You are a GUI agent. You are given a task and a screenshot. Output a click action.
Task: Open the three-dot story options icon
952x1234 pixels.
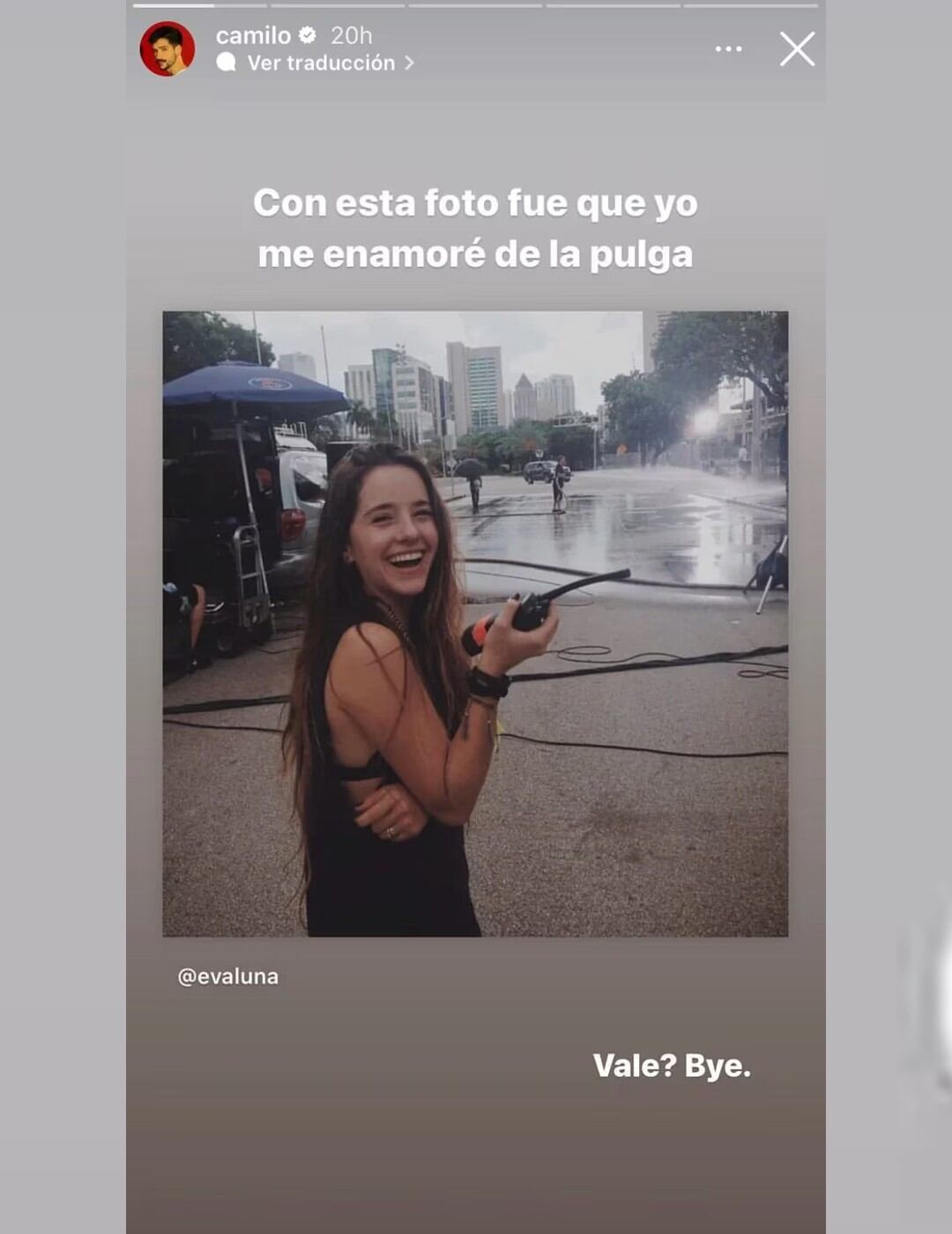728,49
